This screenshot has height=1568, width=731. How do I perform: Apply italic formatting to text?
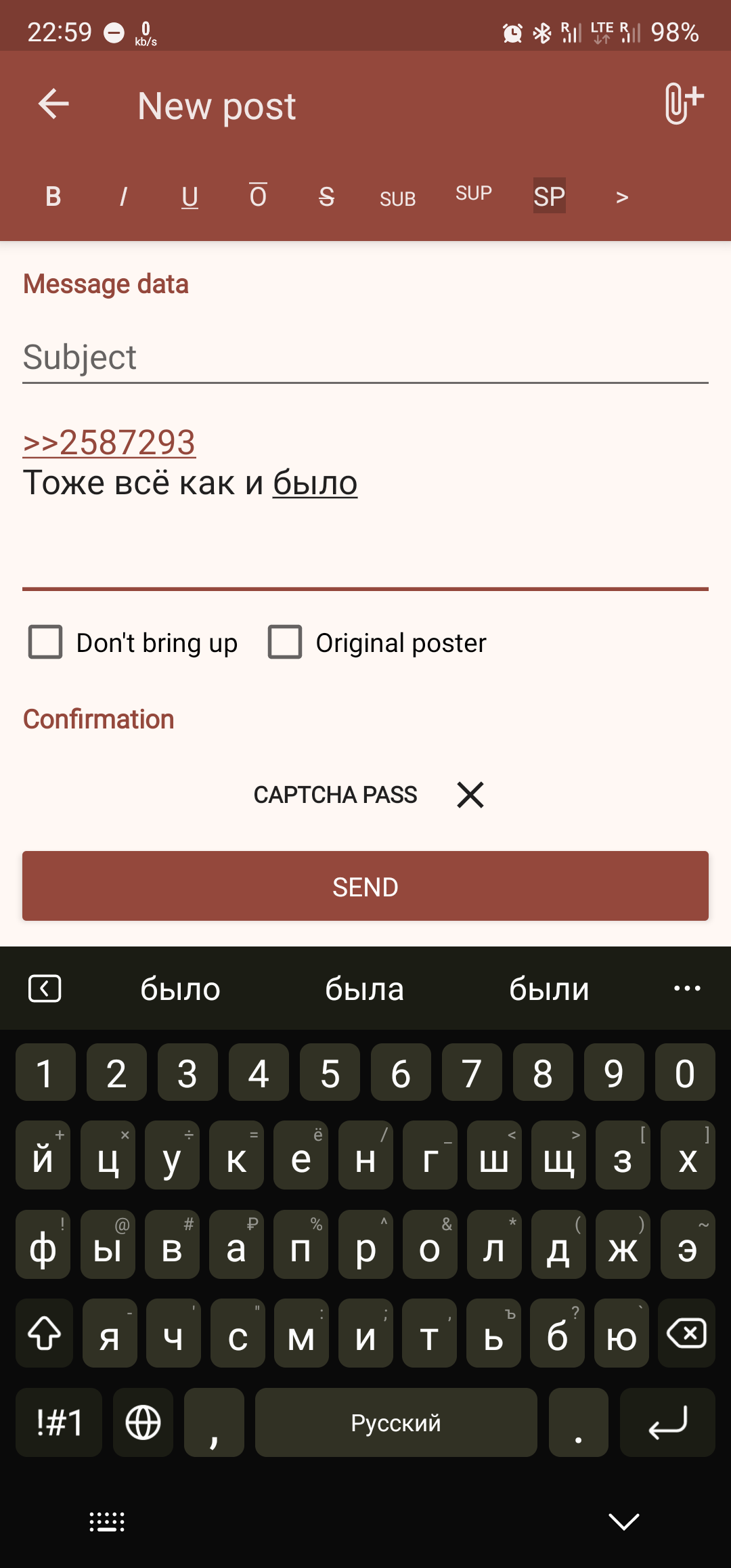(x=123, y=197)
